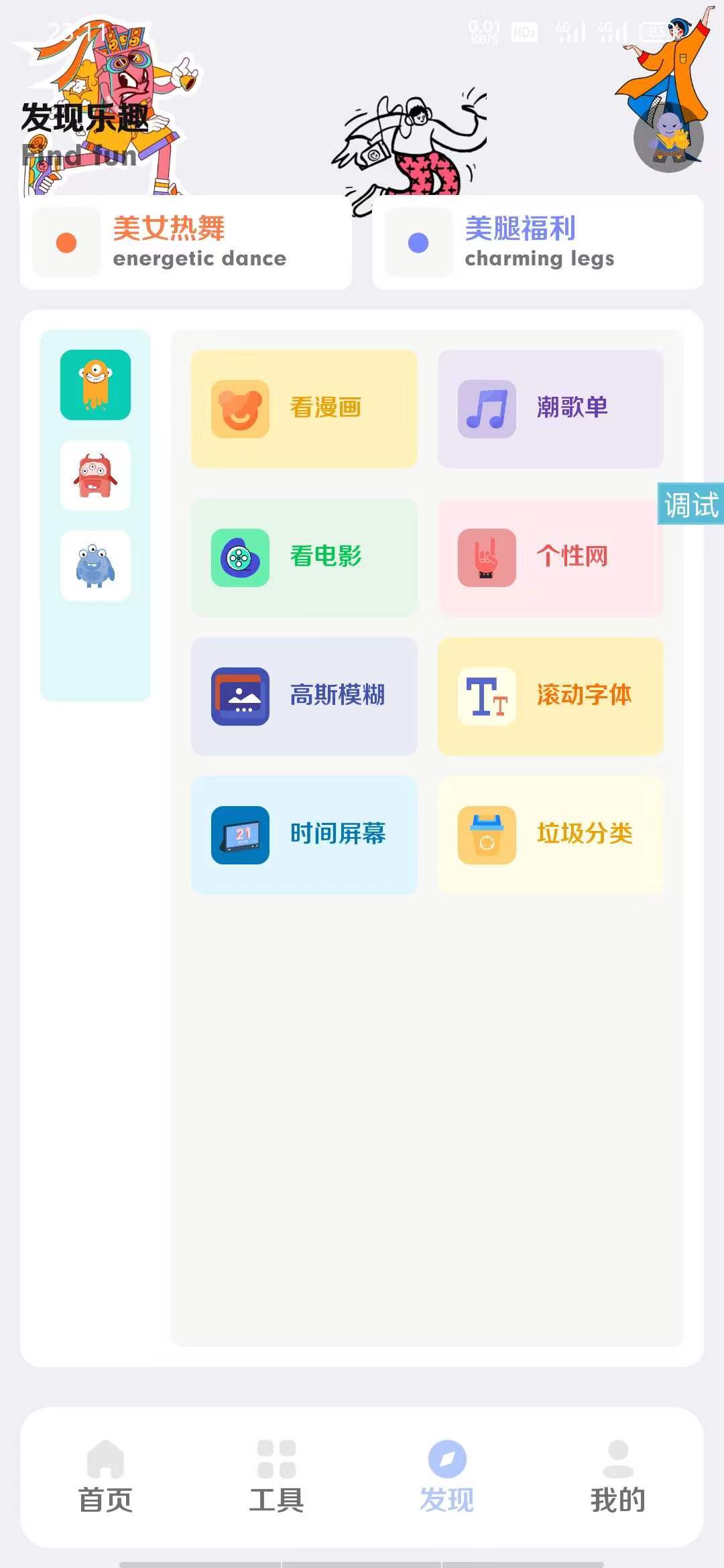Viewport: 724px width, 1568px height.
Task: Open the 垃圾分类 garbage sorting tool
Action: tap(550, 835)
